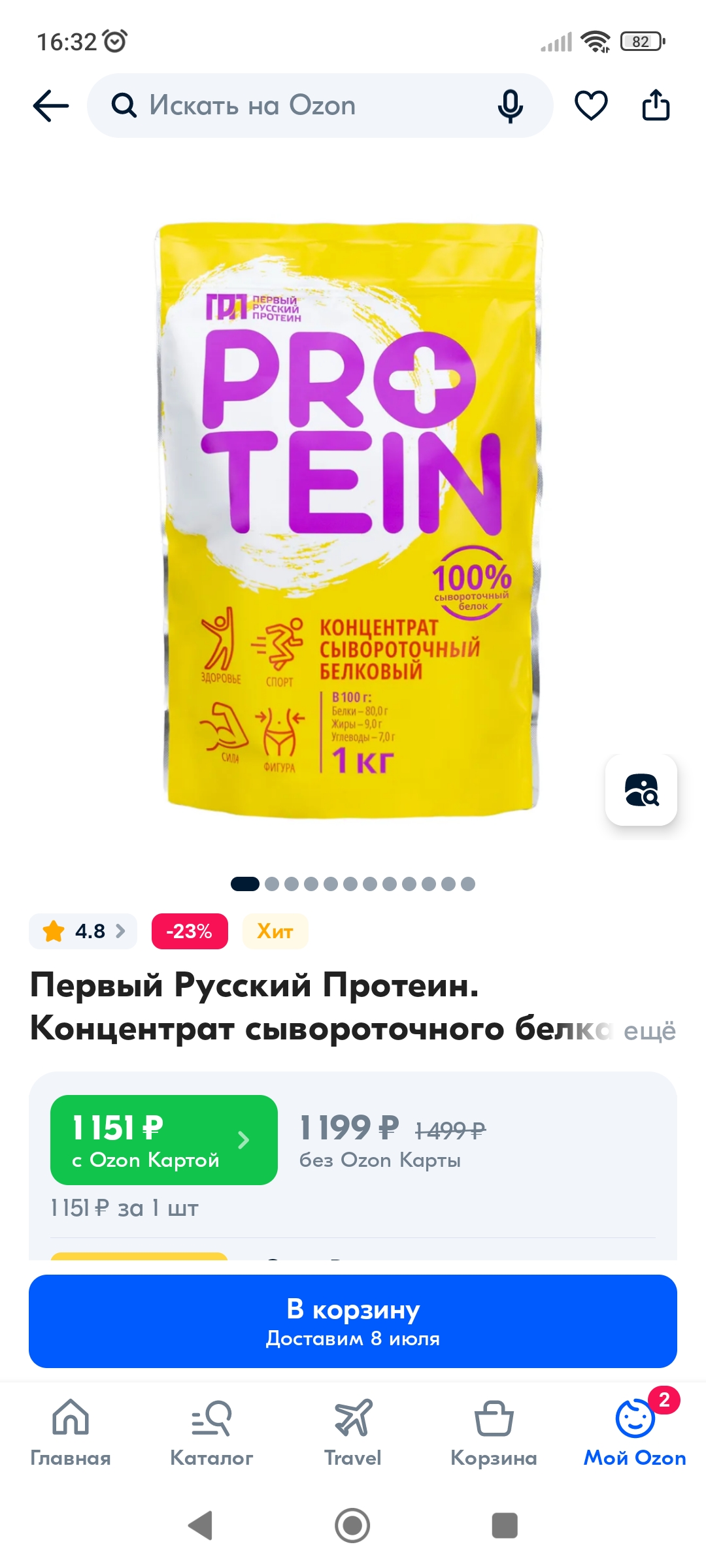Screen dimensions: 706x1568
Task: Add to cart with В корзину
Action: pos(353,1321)
